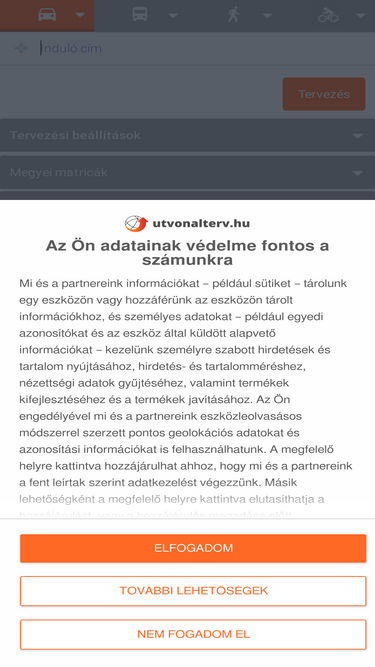The width and height of the screenshot is (375, 667).
Task: Open TOVÁBBI LEHETŐSÉGEK for more options
Action: click(x=193, y=591)
